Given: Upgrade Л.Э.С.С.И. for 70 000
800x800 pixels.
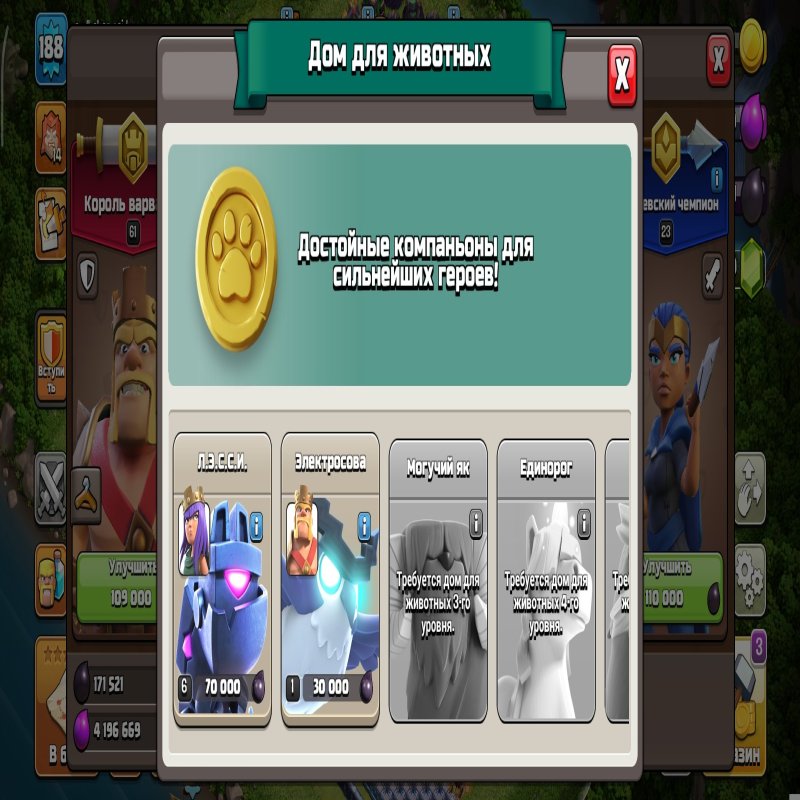Looking at the screenshot, I should 222,687.
